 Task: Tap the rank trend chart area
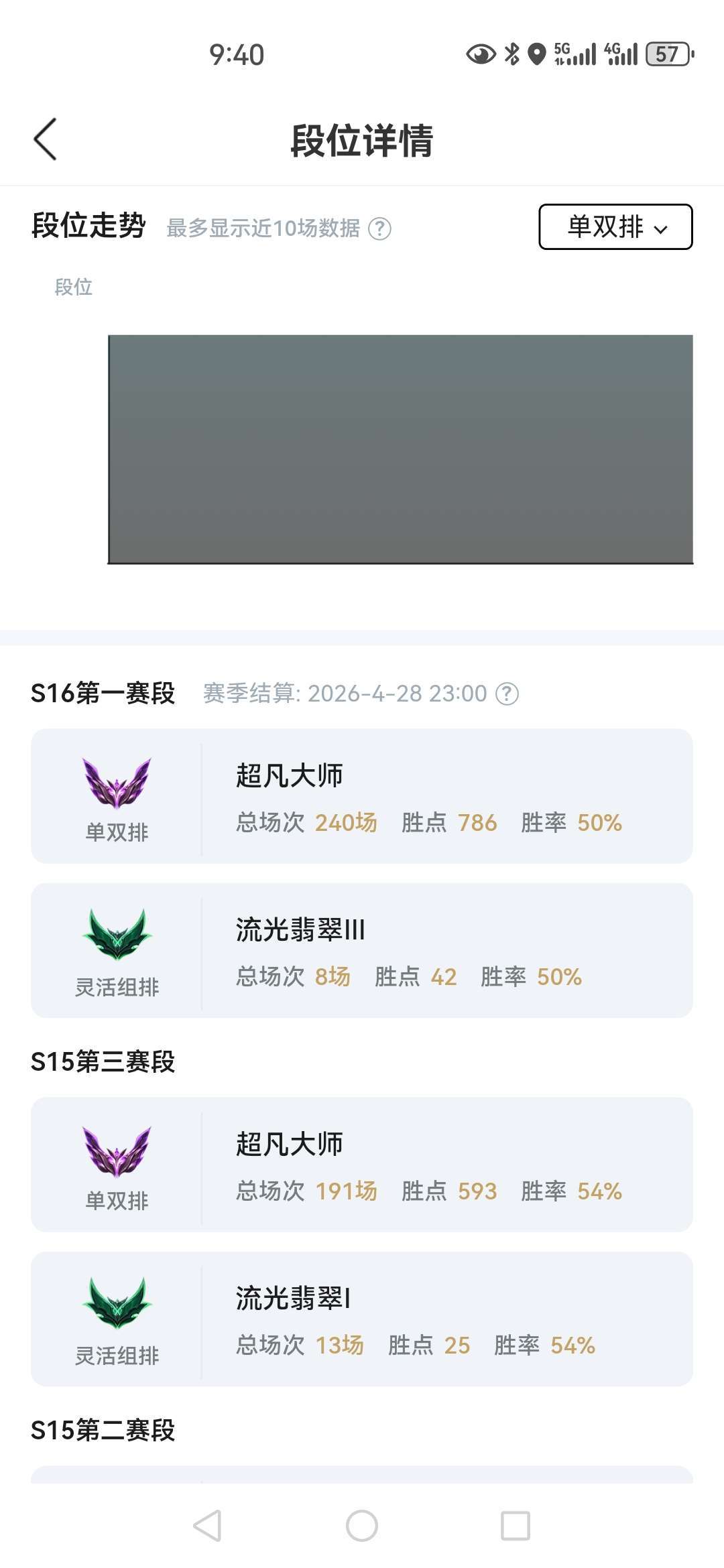[x=400, y=449]
